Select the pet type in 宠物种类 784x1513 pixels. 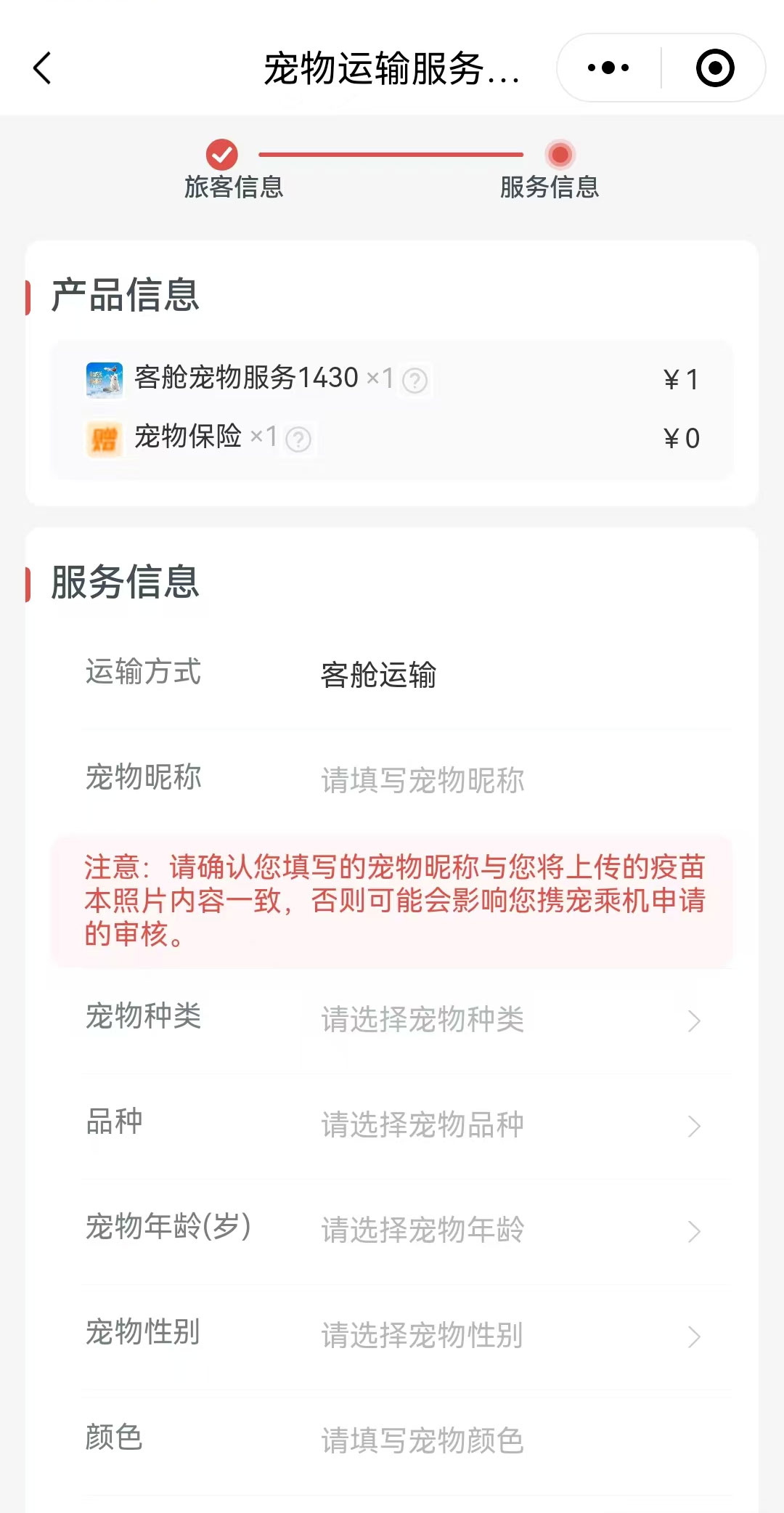coord(407,1019)
